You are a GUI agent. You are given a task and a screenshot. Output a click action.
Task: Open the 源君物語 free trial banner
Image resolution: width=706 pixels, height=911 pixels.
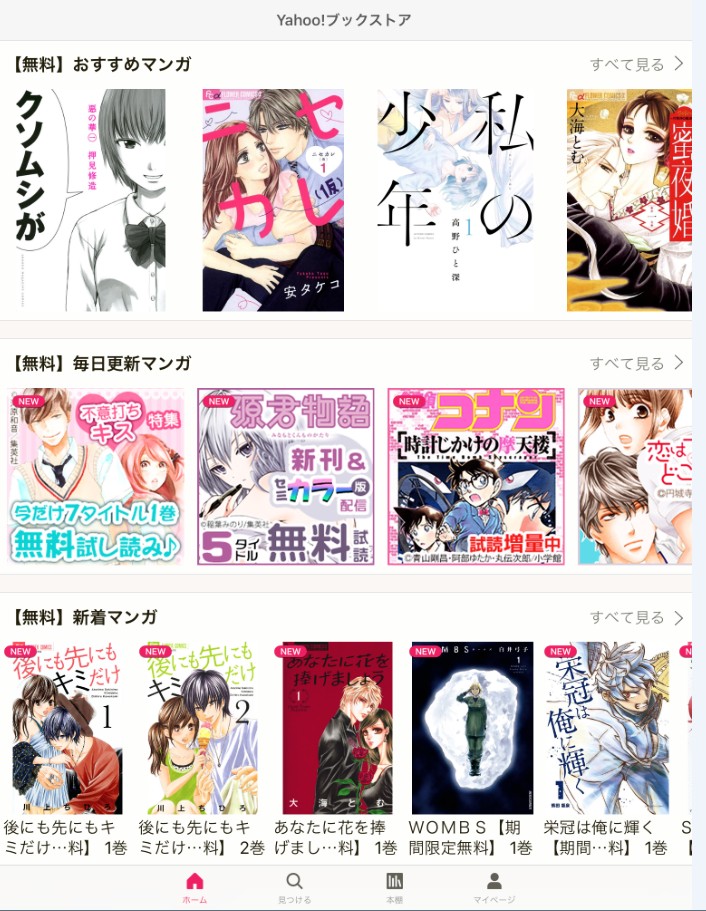pos(286,477)
